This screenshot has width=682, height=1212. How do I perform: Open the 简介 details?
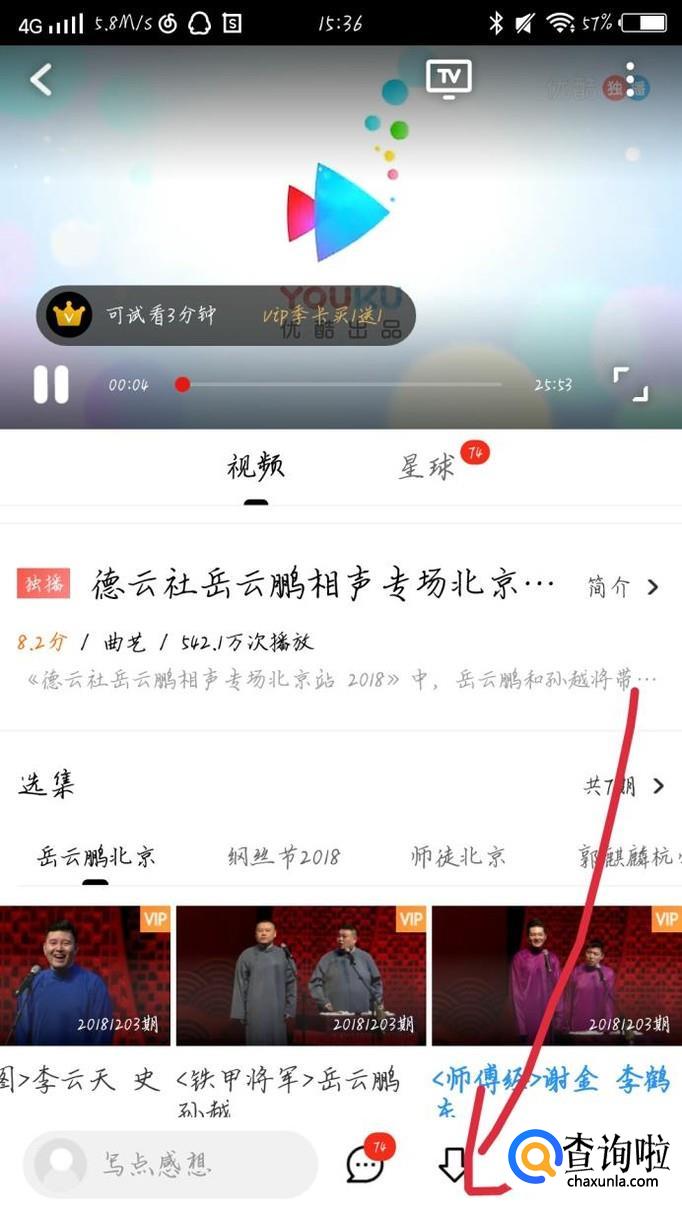click(624, 587)
